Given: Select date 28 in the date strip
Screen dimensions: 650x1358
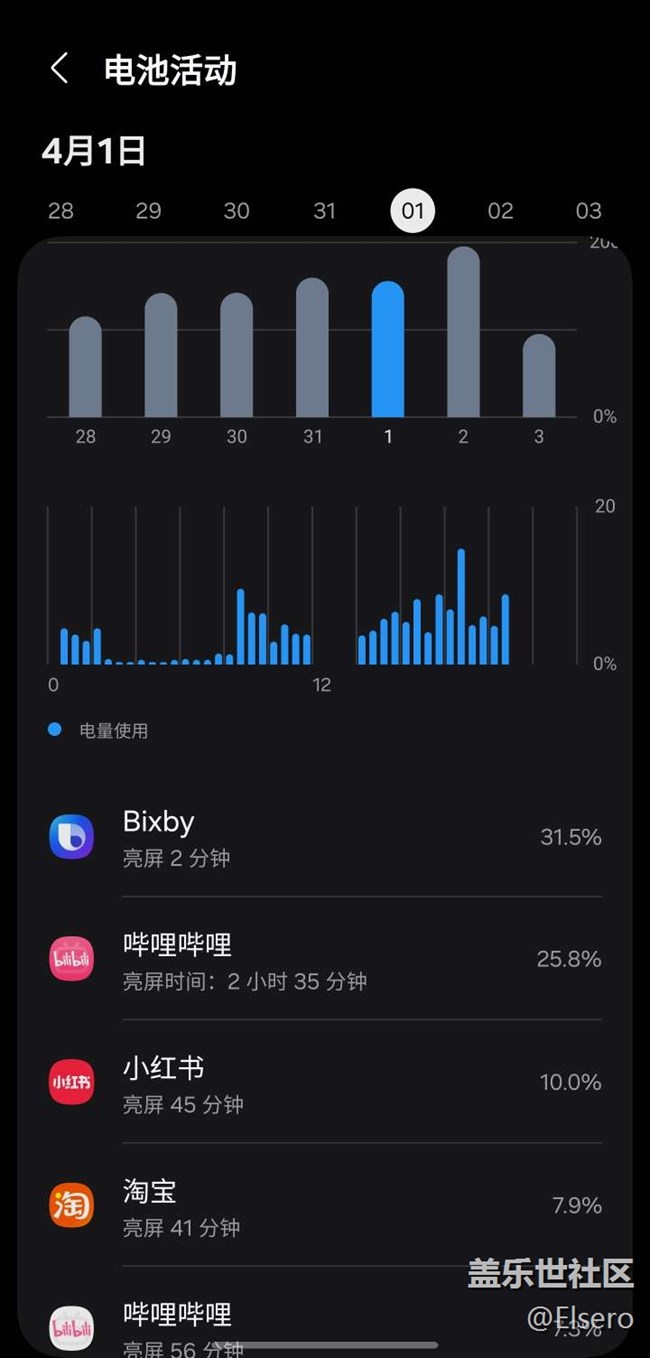Looking at the screenshot, I should coord(61,211).
